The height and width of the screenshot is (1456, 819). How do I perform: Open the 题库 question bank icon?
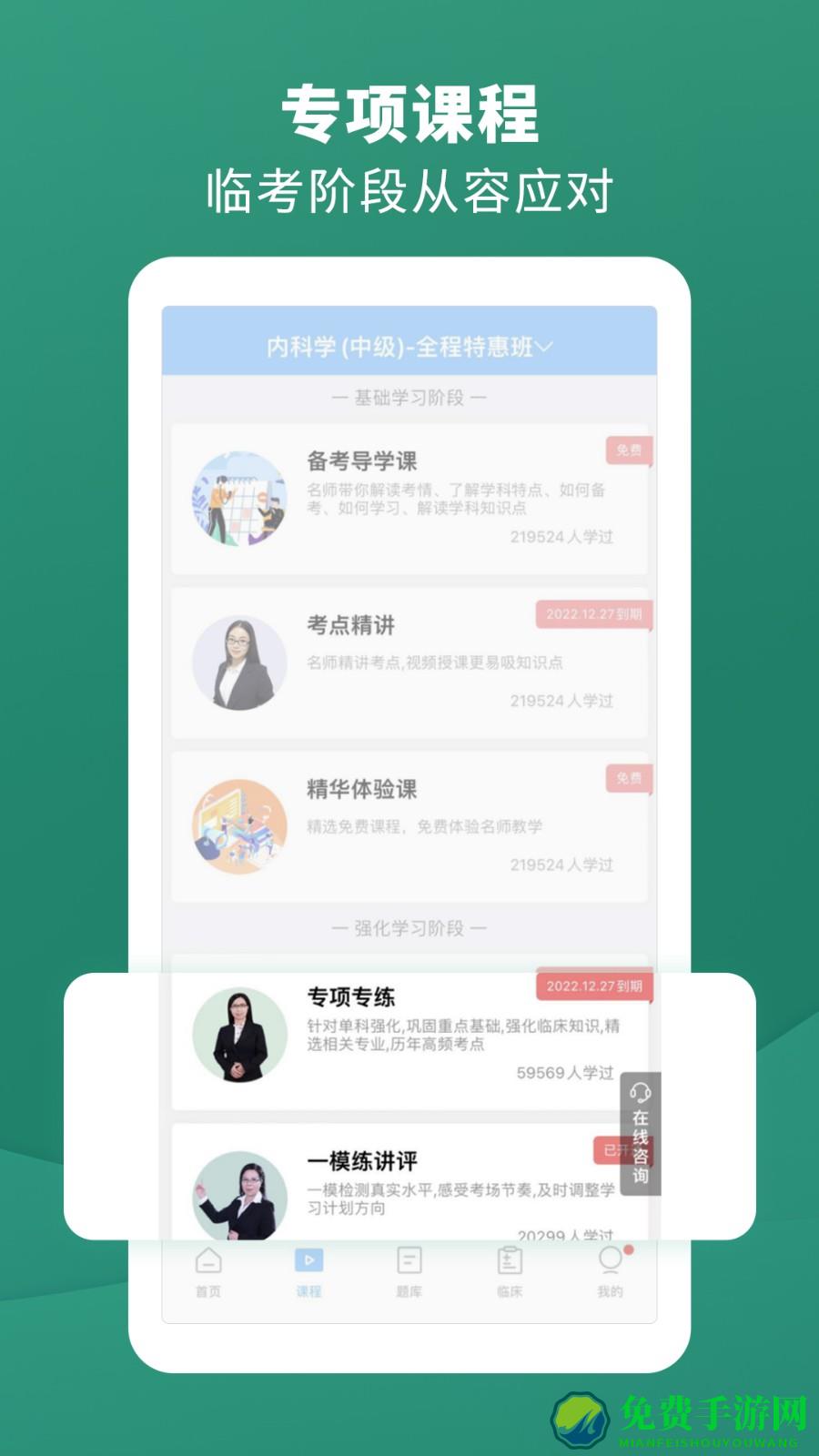pyautogui.click(x=411, y=1260)
